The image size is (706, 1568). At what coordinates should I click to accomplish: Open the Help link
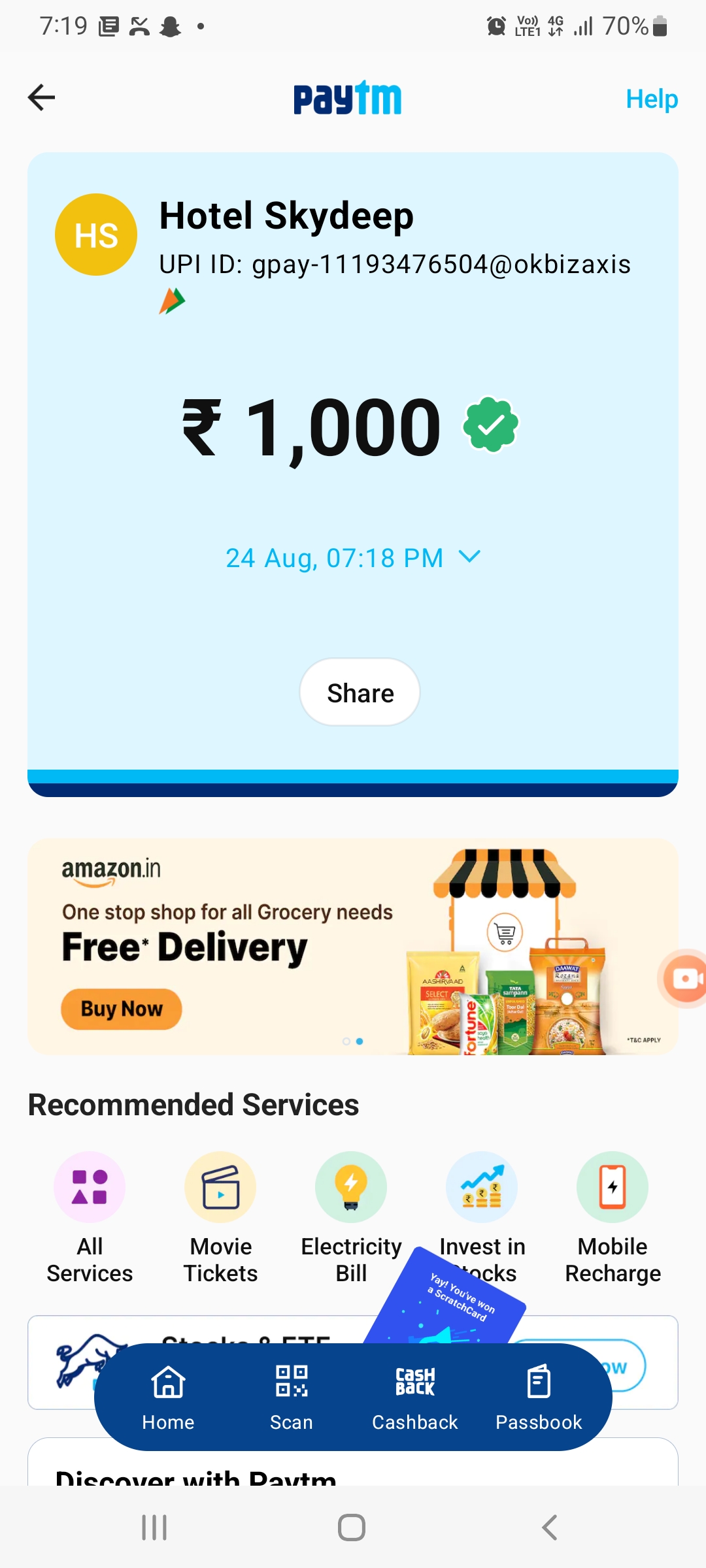point(651,99)
